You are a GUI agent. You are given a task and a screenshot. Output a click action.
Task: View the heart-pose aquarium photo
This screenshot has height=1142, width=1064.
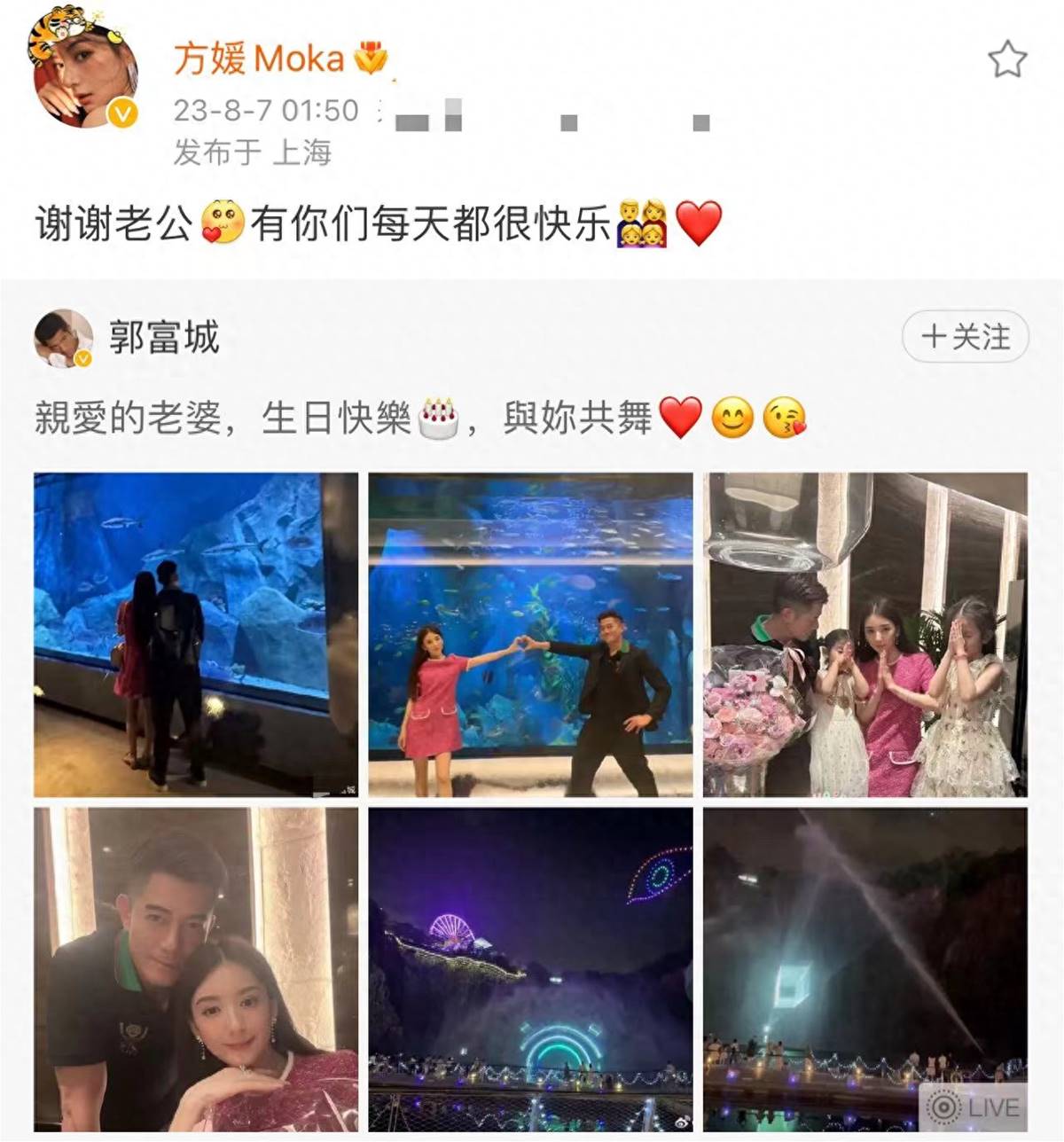click(530, 634)
